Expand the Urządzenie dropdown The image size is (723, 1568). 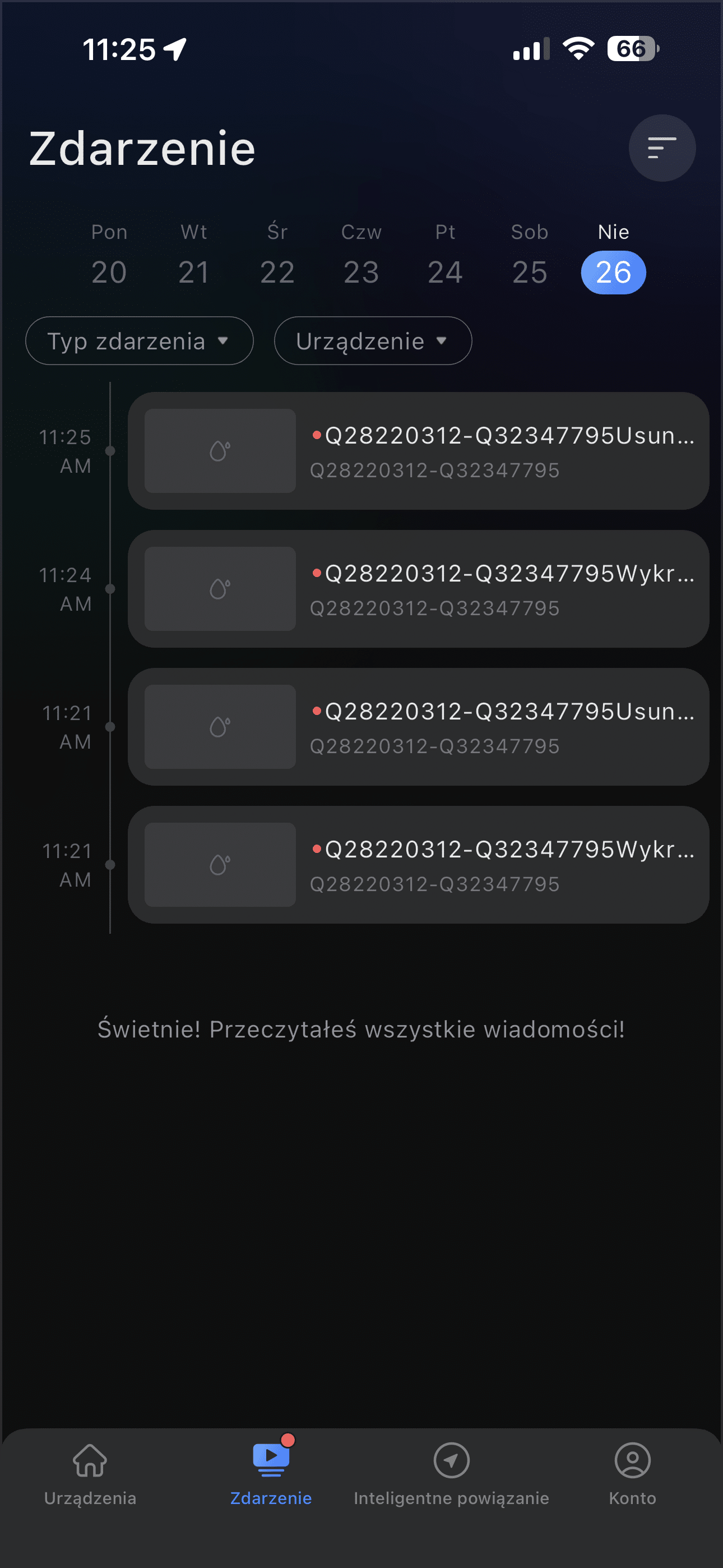click(x=373, y=341)
